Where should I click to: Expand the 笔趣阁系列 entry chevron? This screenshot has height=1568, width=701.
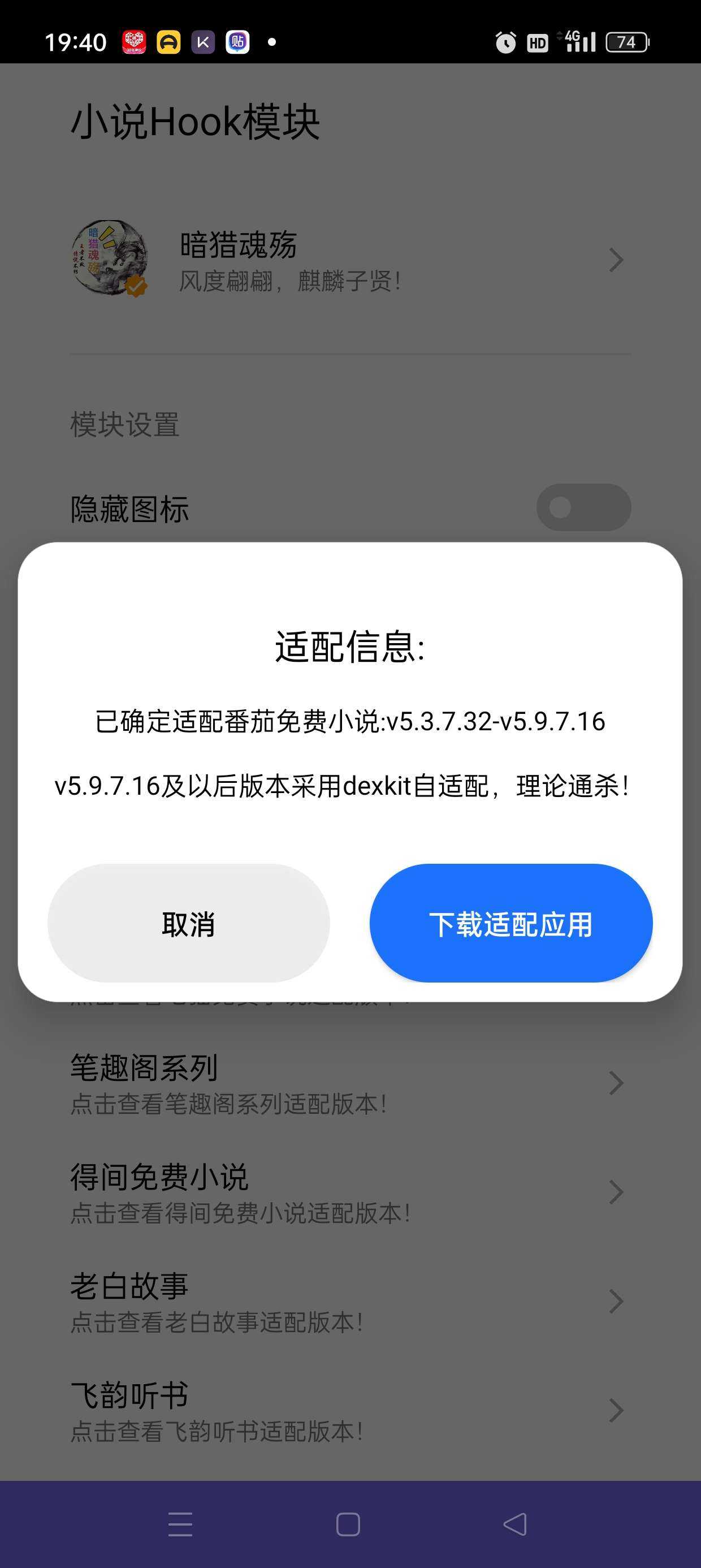617,1082
